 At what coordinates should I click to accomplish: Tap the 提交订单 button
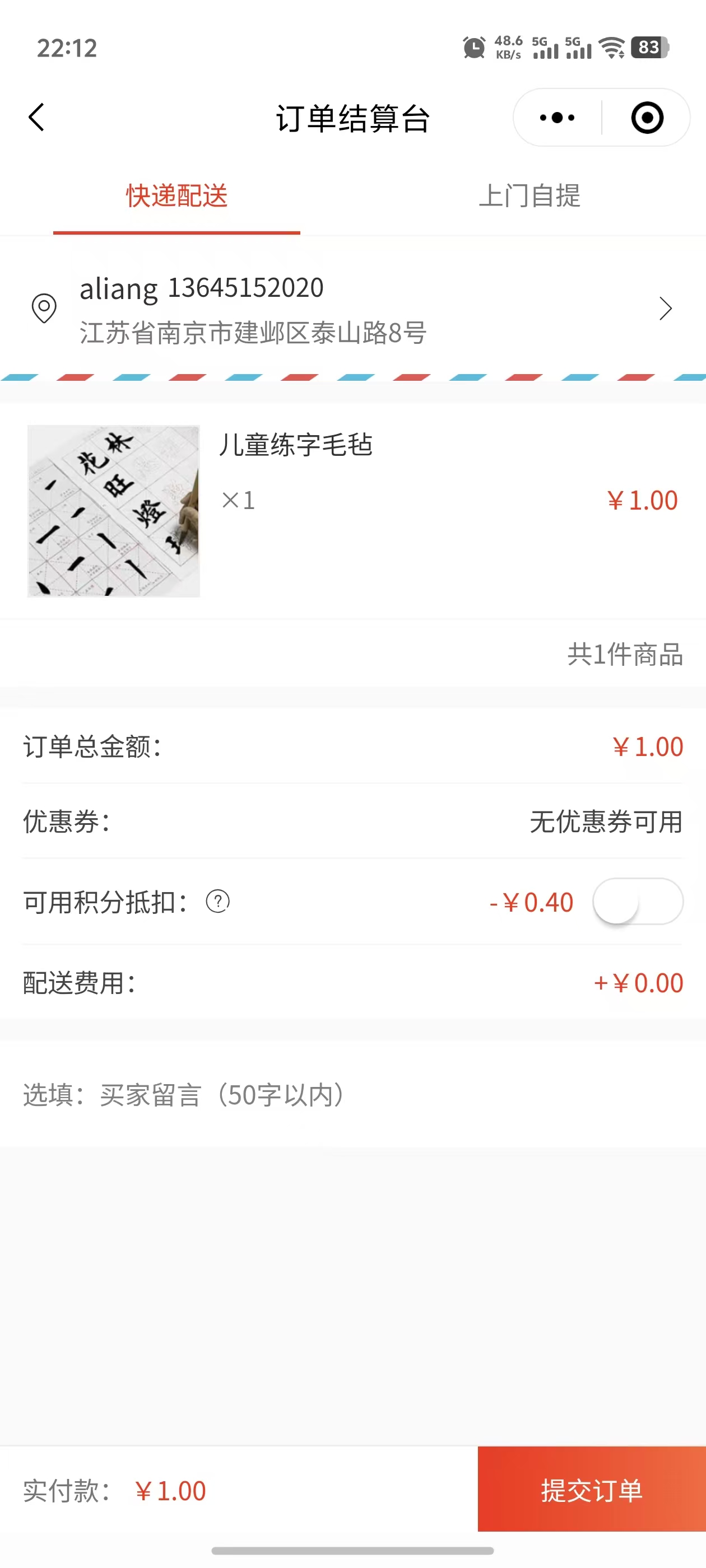tap(590, 1490)
